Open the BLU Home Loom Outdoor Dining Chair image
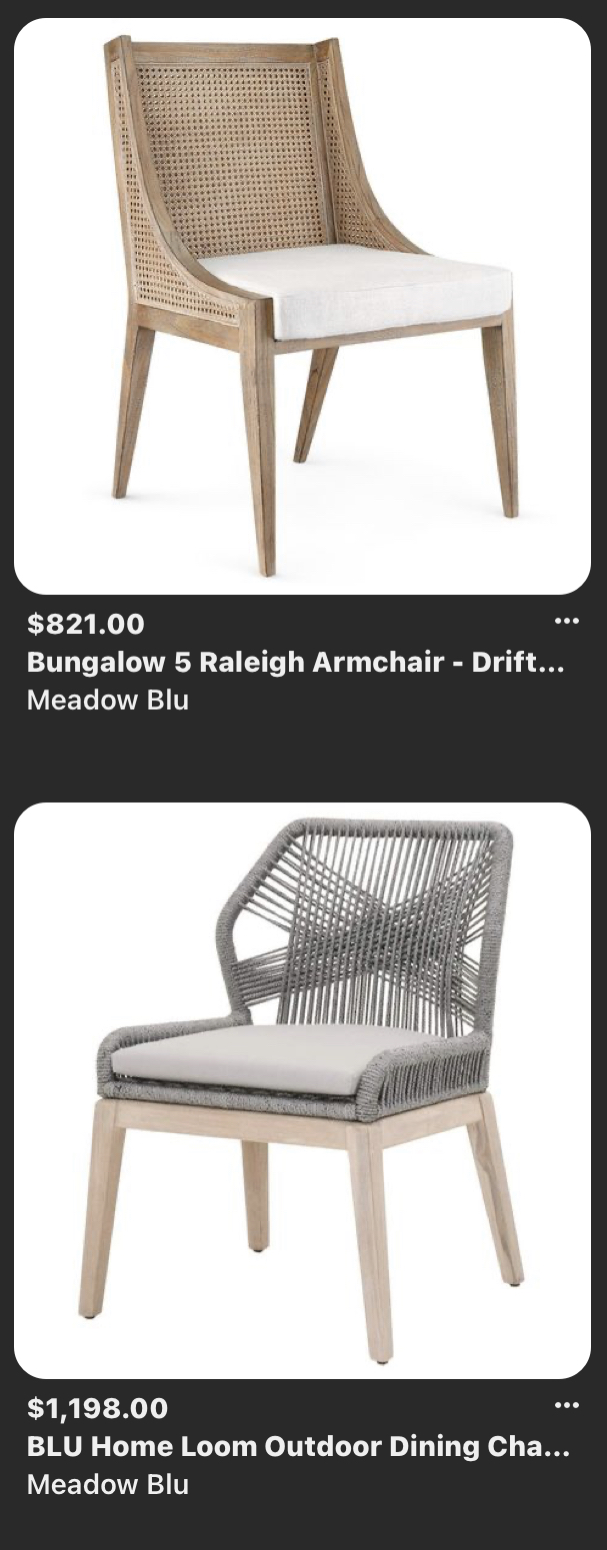The image size is (607, 1550). tap(302, 1090)
